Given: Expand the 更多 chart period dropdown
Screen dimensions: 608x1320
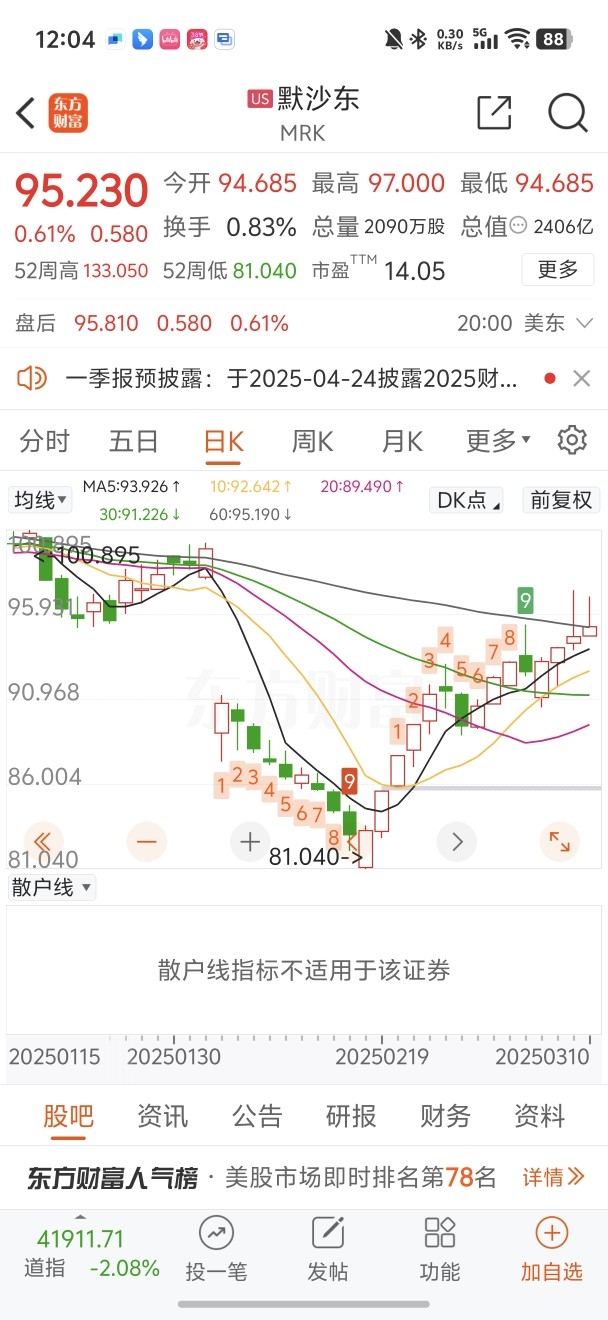Looking at the screenshot, I should [498, 440].
